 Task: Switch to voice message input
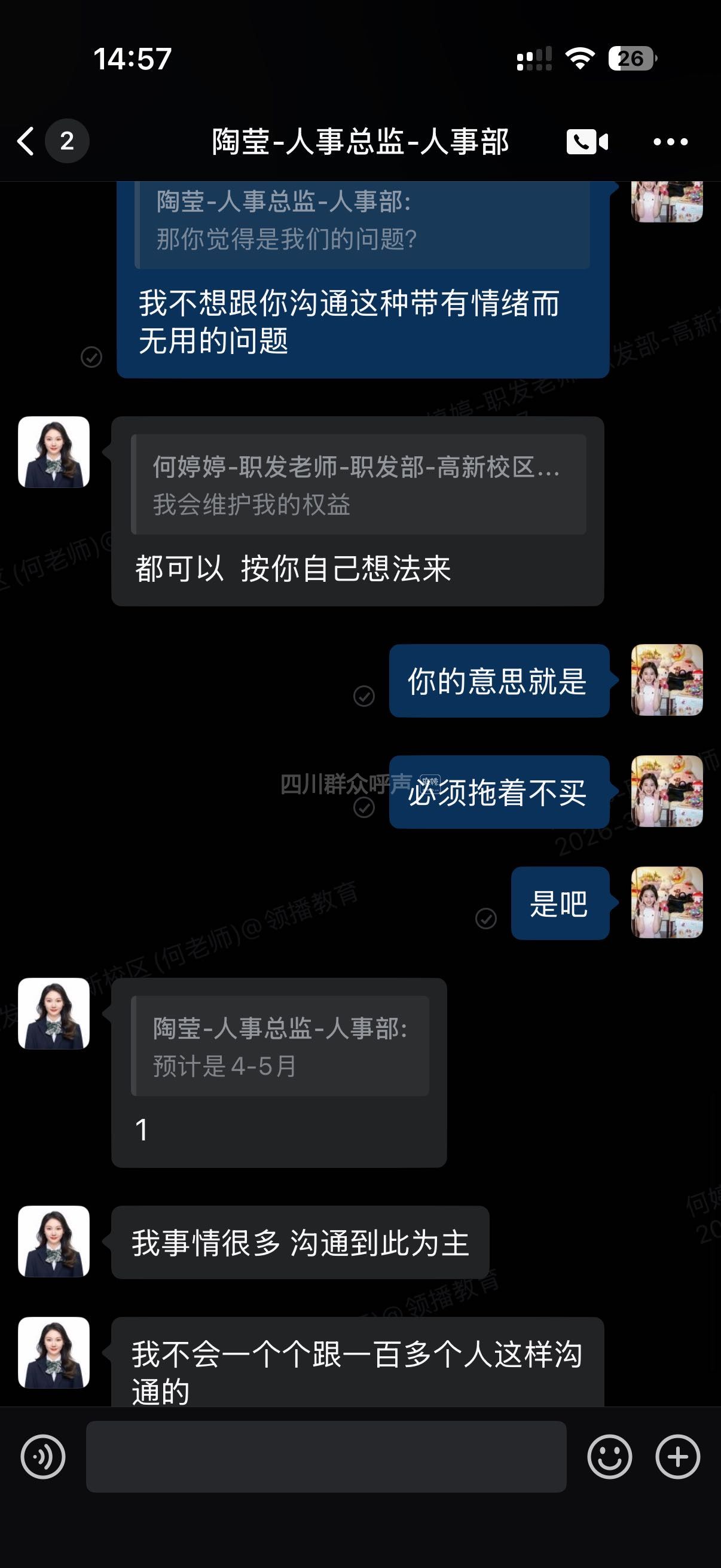(x=42, y=1457)
